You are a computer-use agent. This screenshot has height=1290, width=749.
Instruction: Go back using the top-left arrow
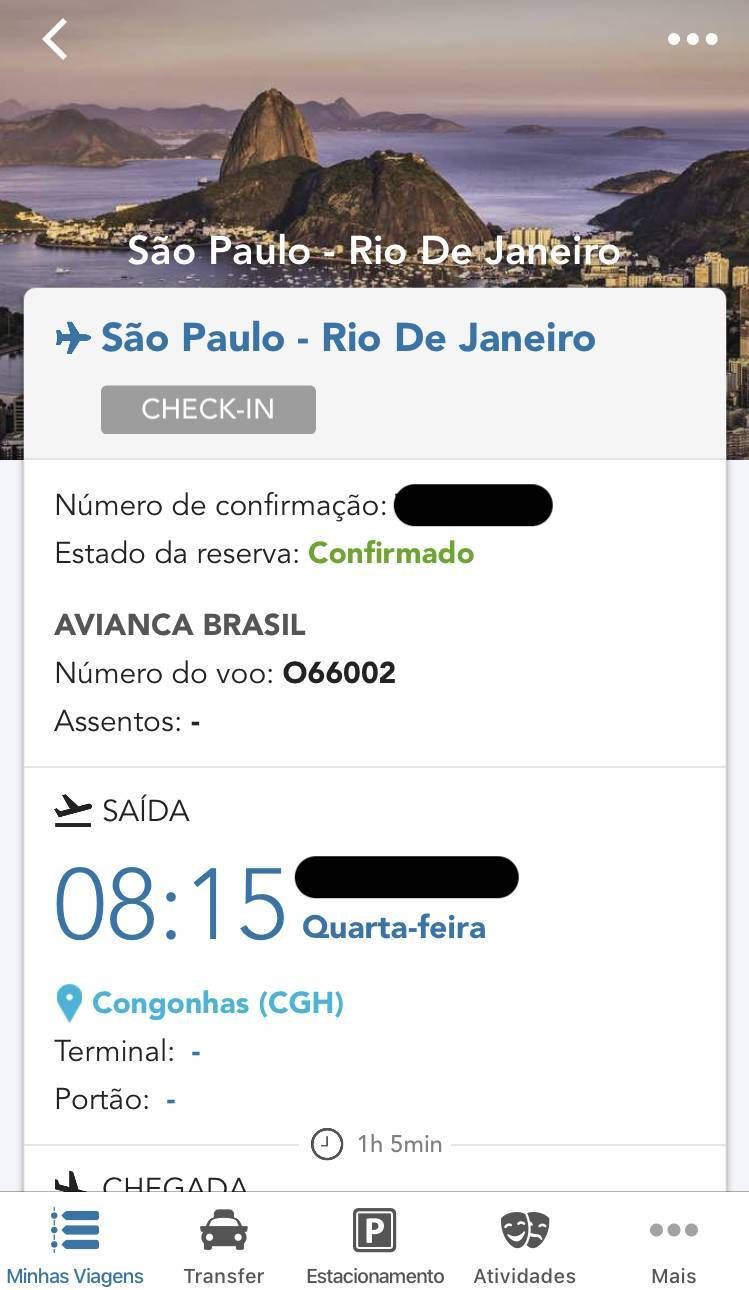click(x=55, y=40)
